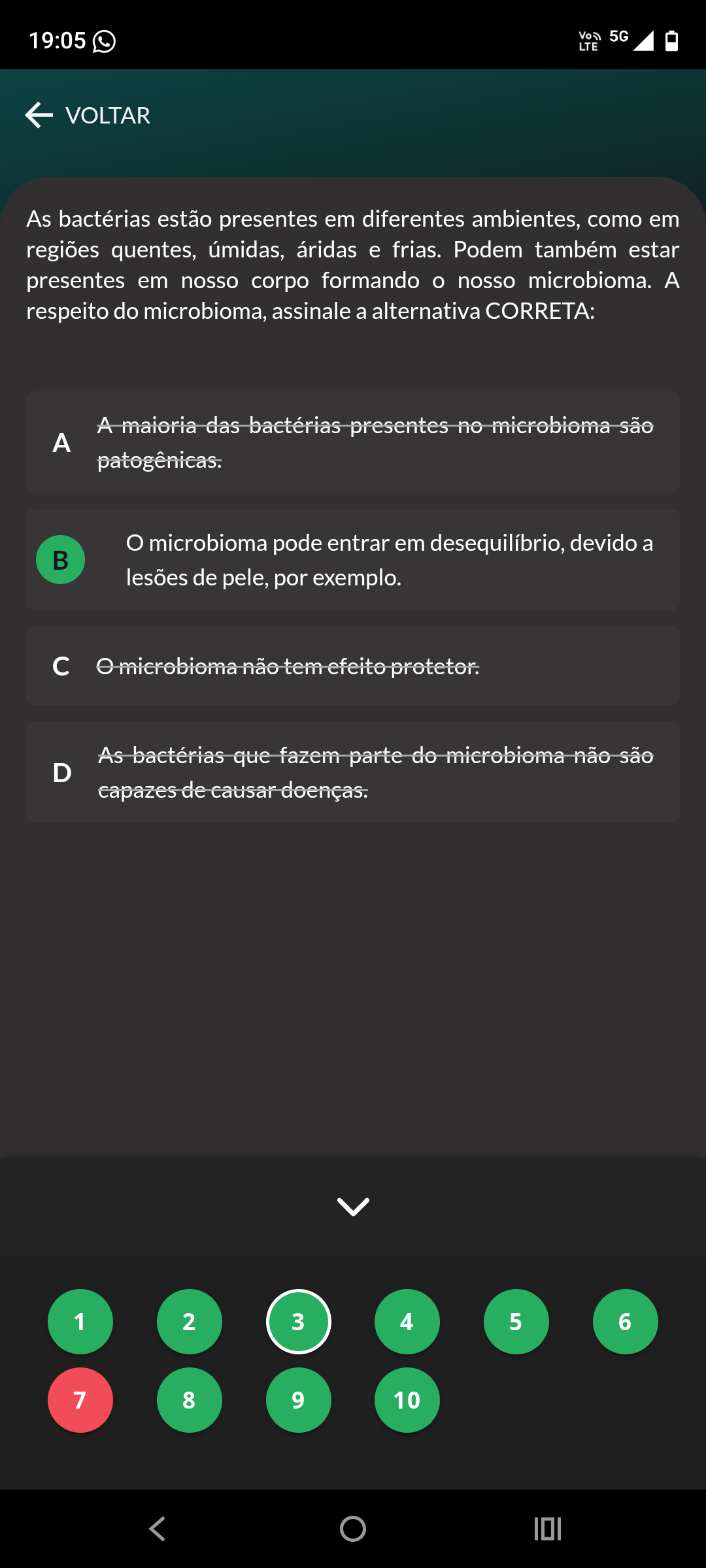Open recent apps from navigation bar
The image size is (706, 1568).
coord(548,1529)
